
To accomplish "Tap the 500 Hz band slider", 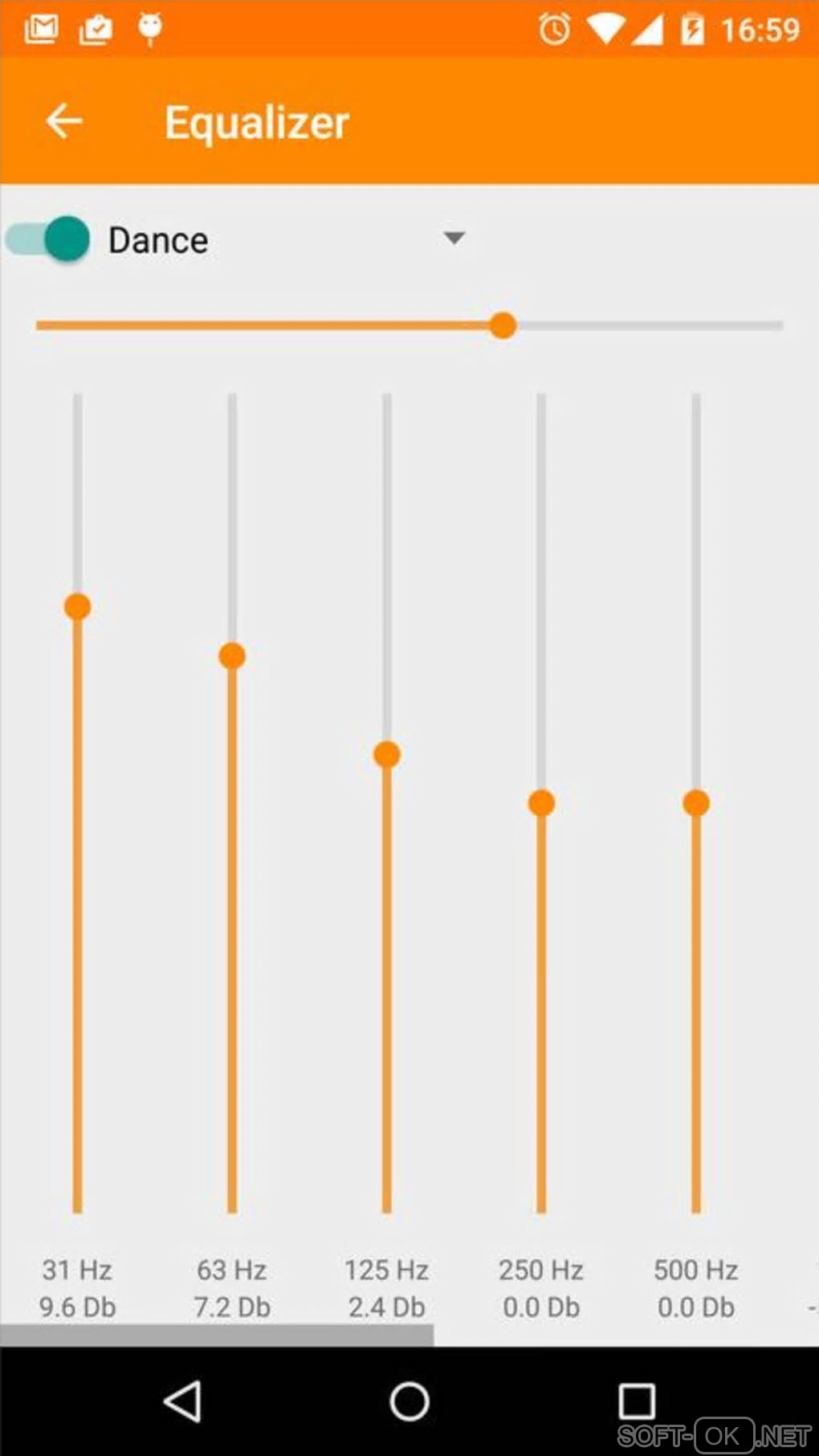I will 696,803.
